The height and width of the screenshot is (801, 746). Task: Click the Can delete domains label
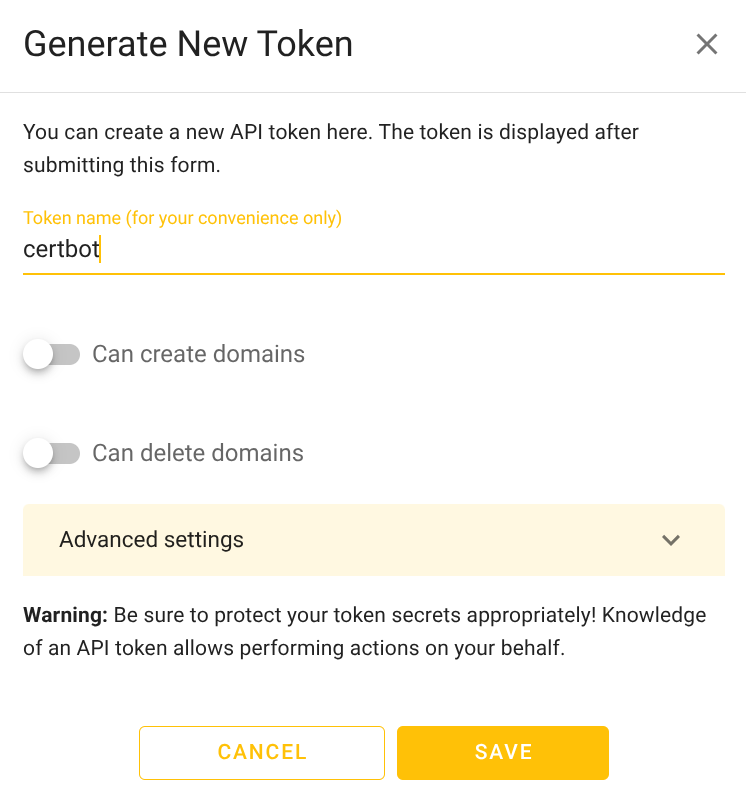click(196, 453)
